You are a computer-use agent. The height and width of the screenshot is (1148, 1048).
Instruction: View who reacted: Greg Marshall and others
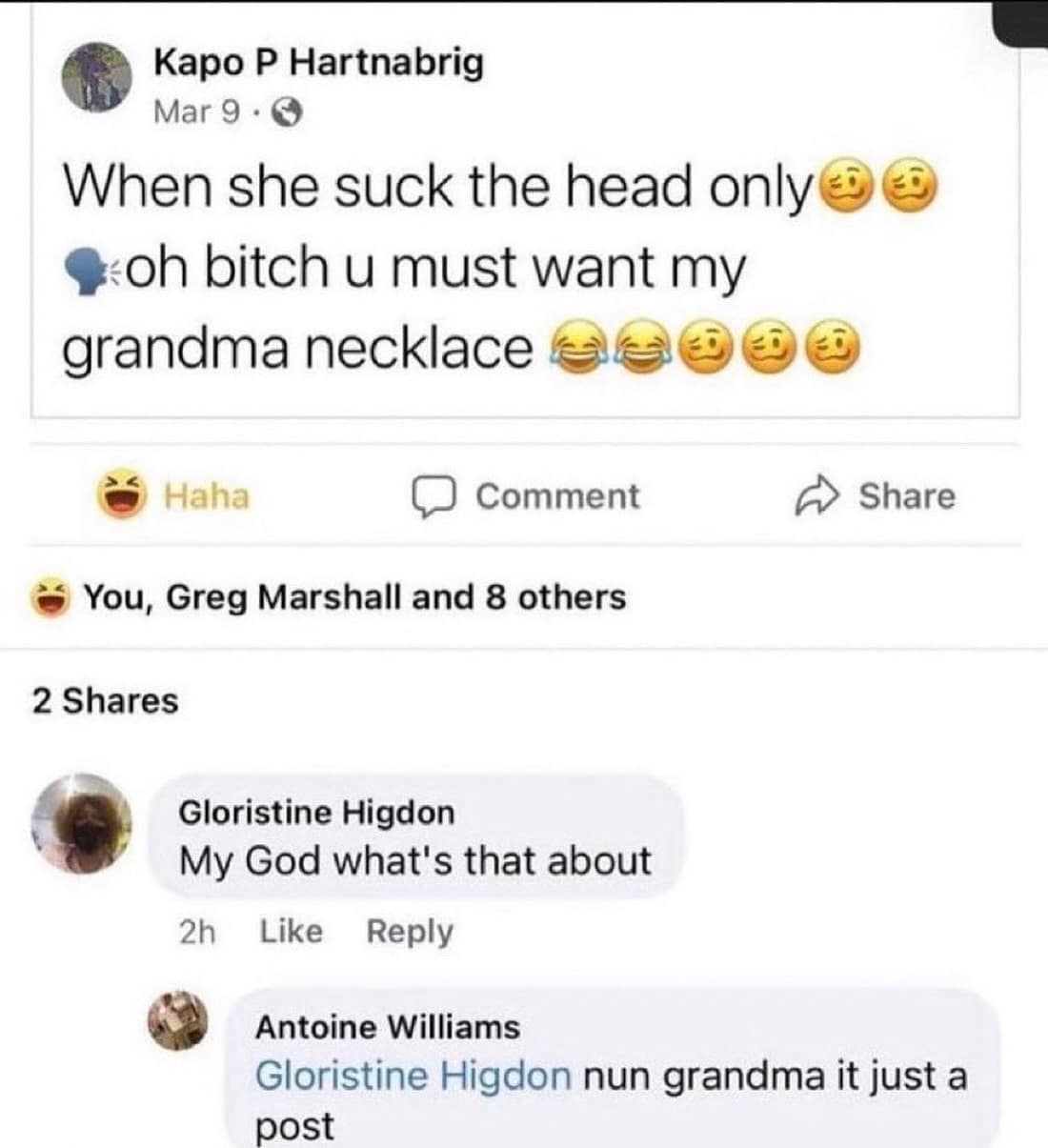point(353,597)
